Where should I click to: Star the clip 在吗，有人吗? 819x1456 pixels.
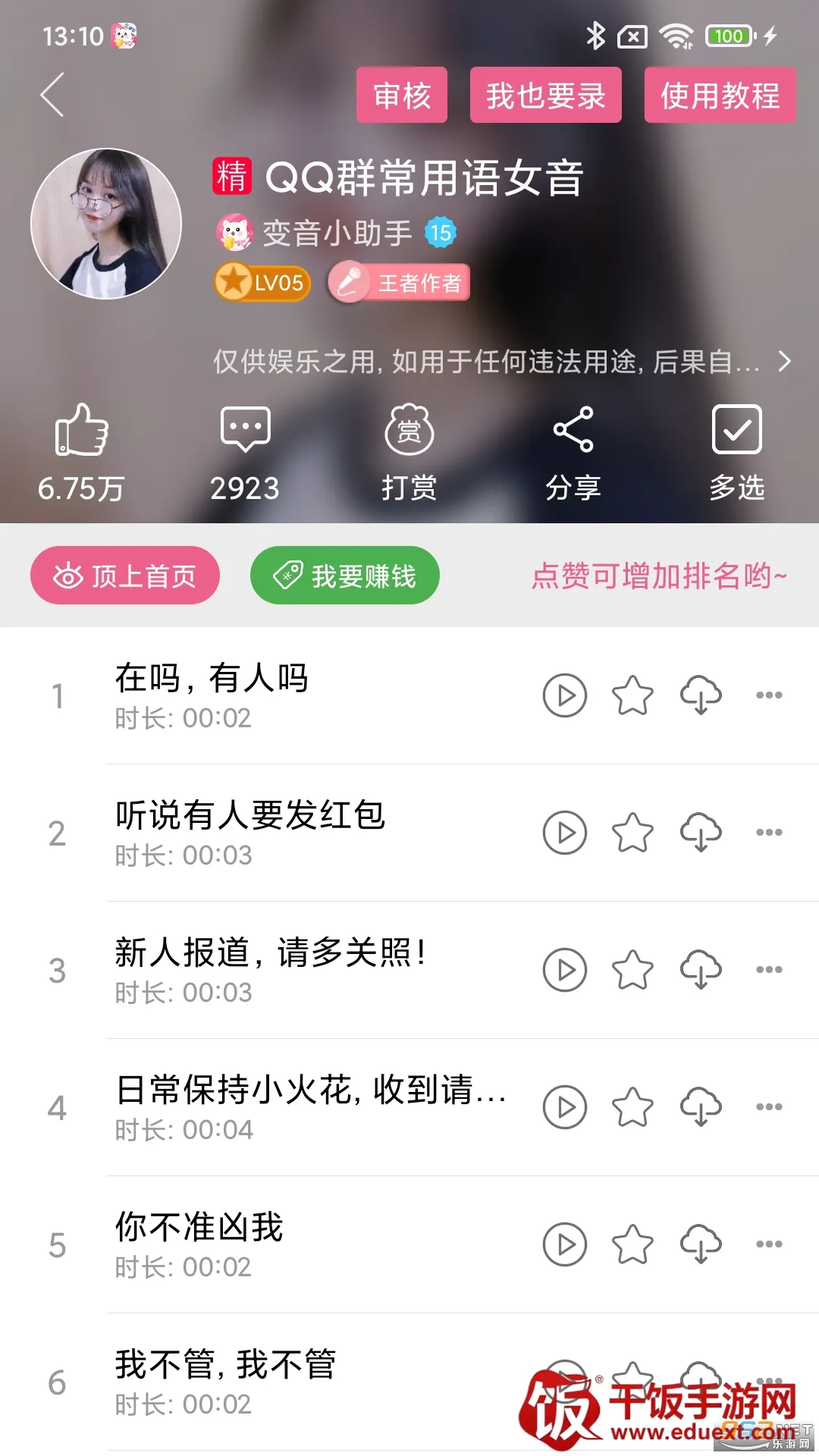(632, 695)
